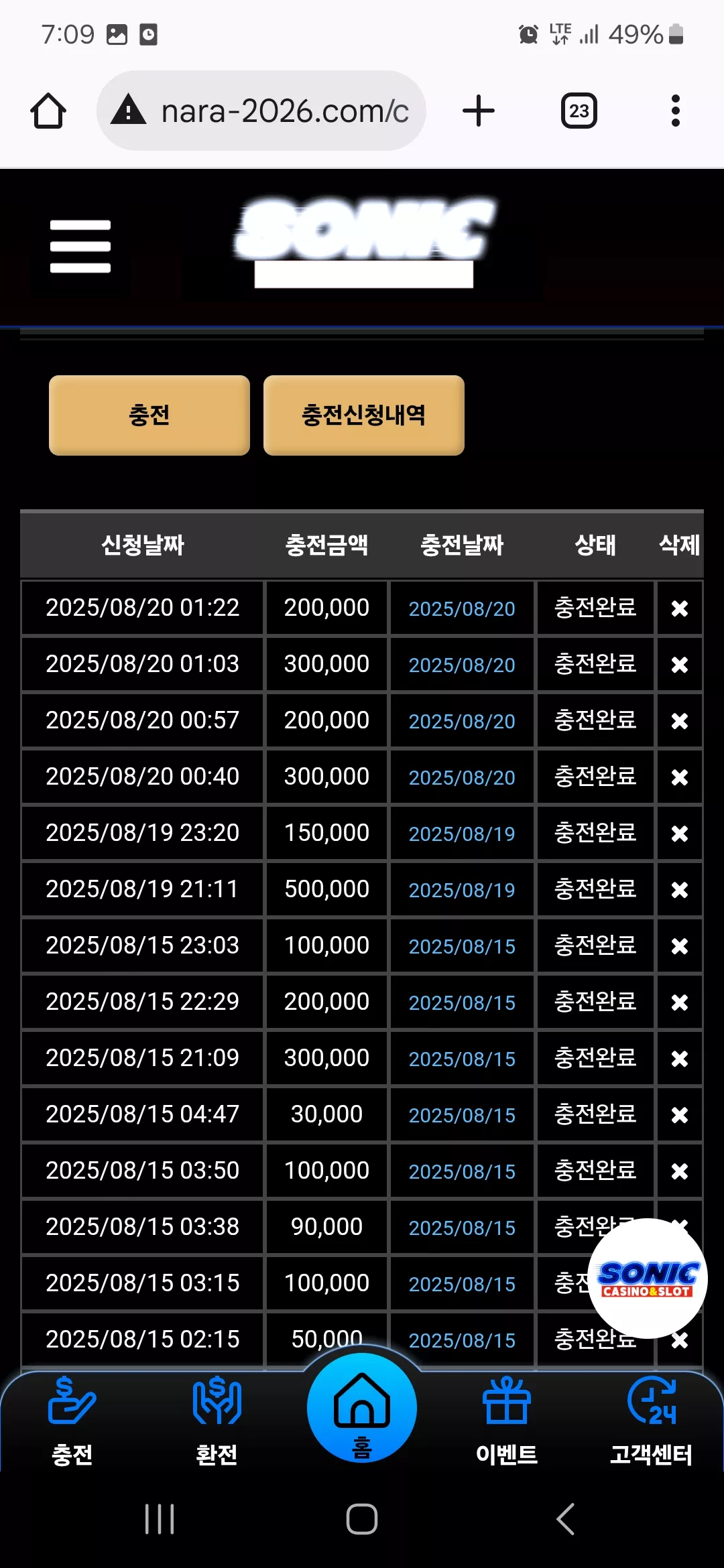Open 충전신청내역 history button
Screen dimensions: 724x1568
(x=364, y=415)
